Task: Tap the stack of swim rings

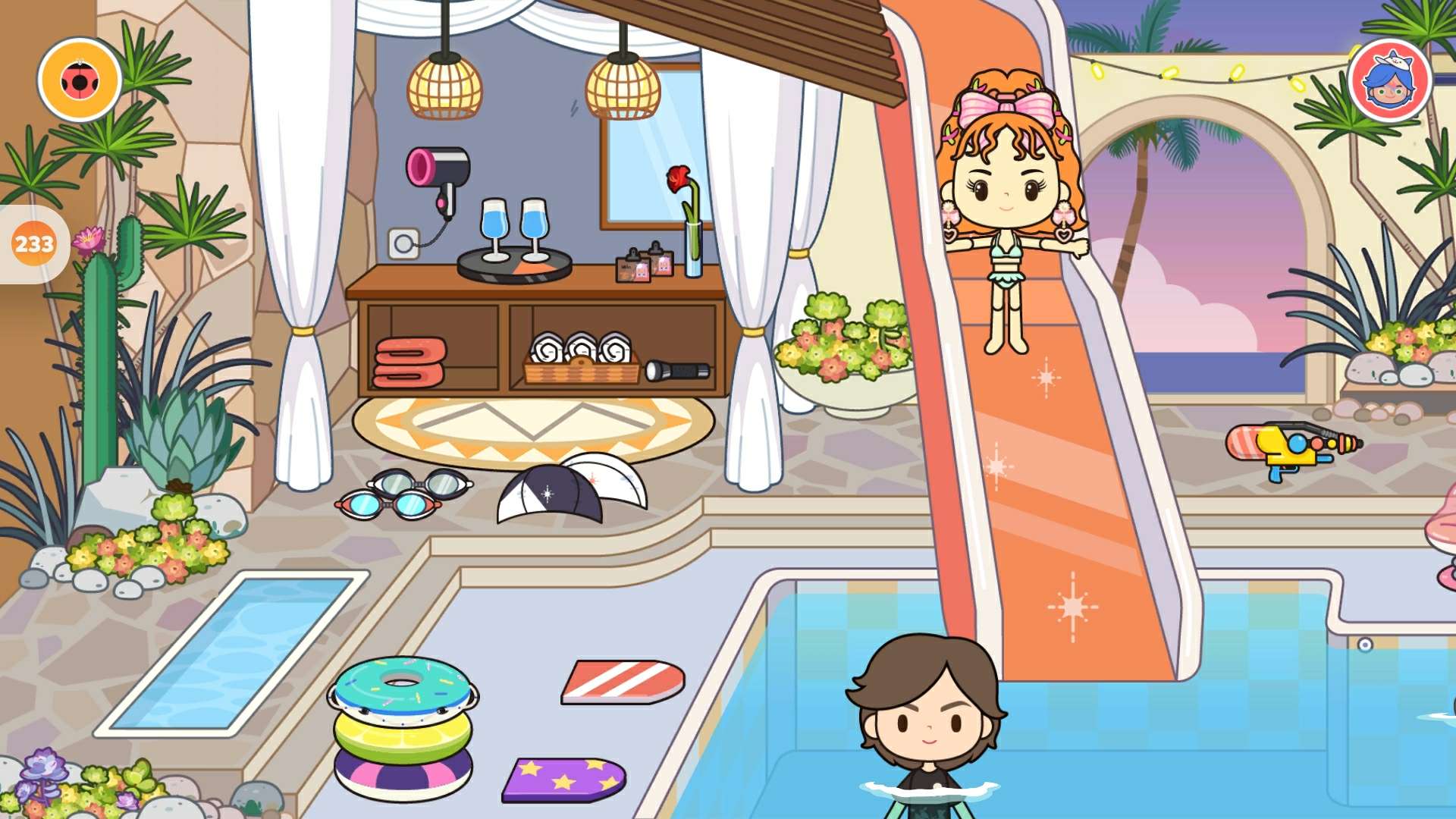Action: 403,728
